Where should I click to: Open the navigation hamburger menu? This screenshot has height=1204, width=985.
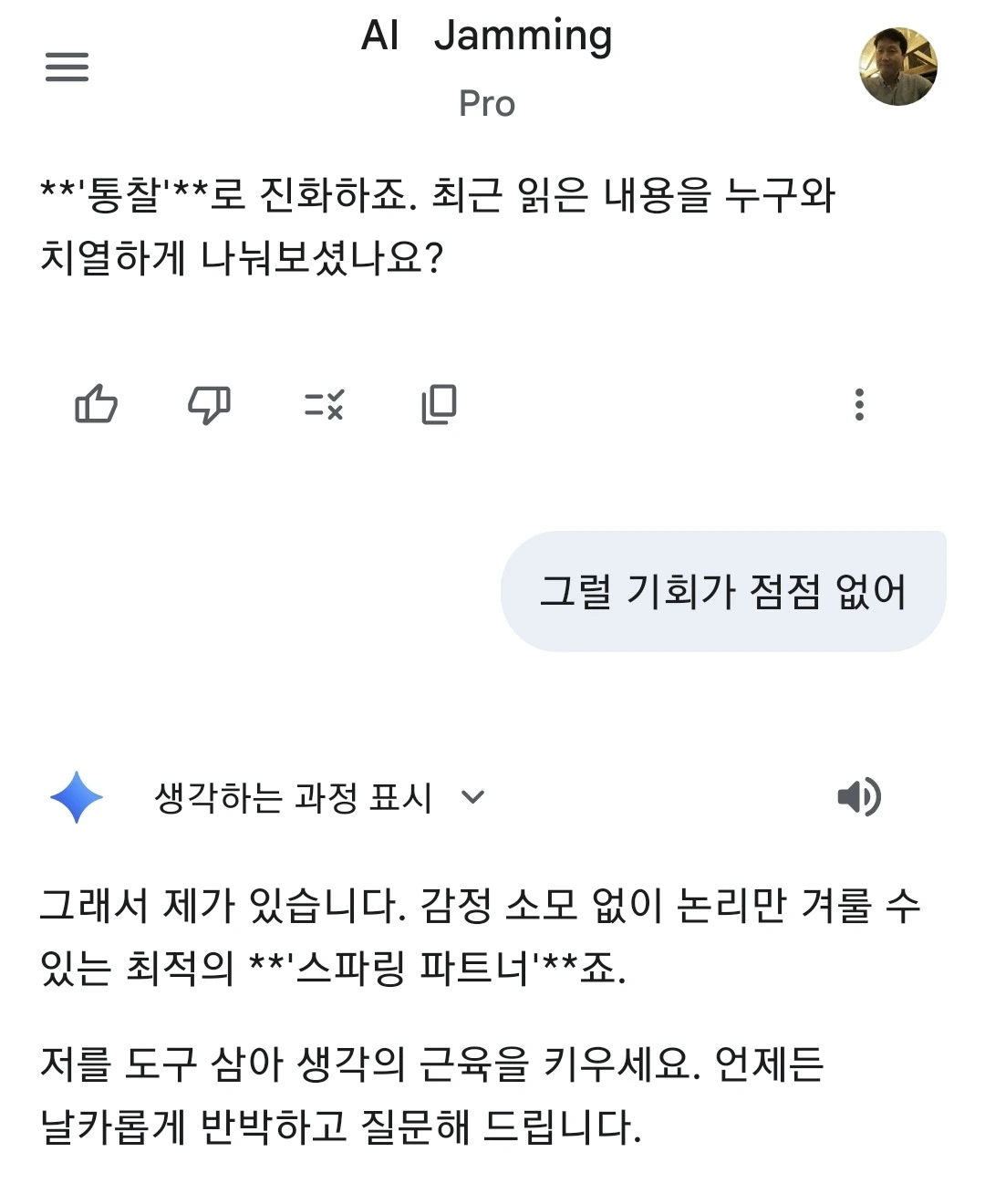[x=66, y=67]
